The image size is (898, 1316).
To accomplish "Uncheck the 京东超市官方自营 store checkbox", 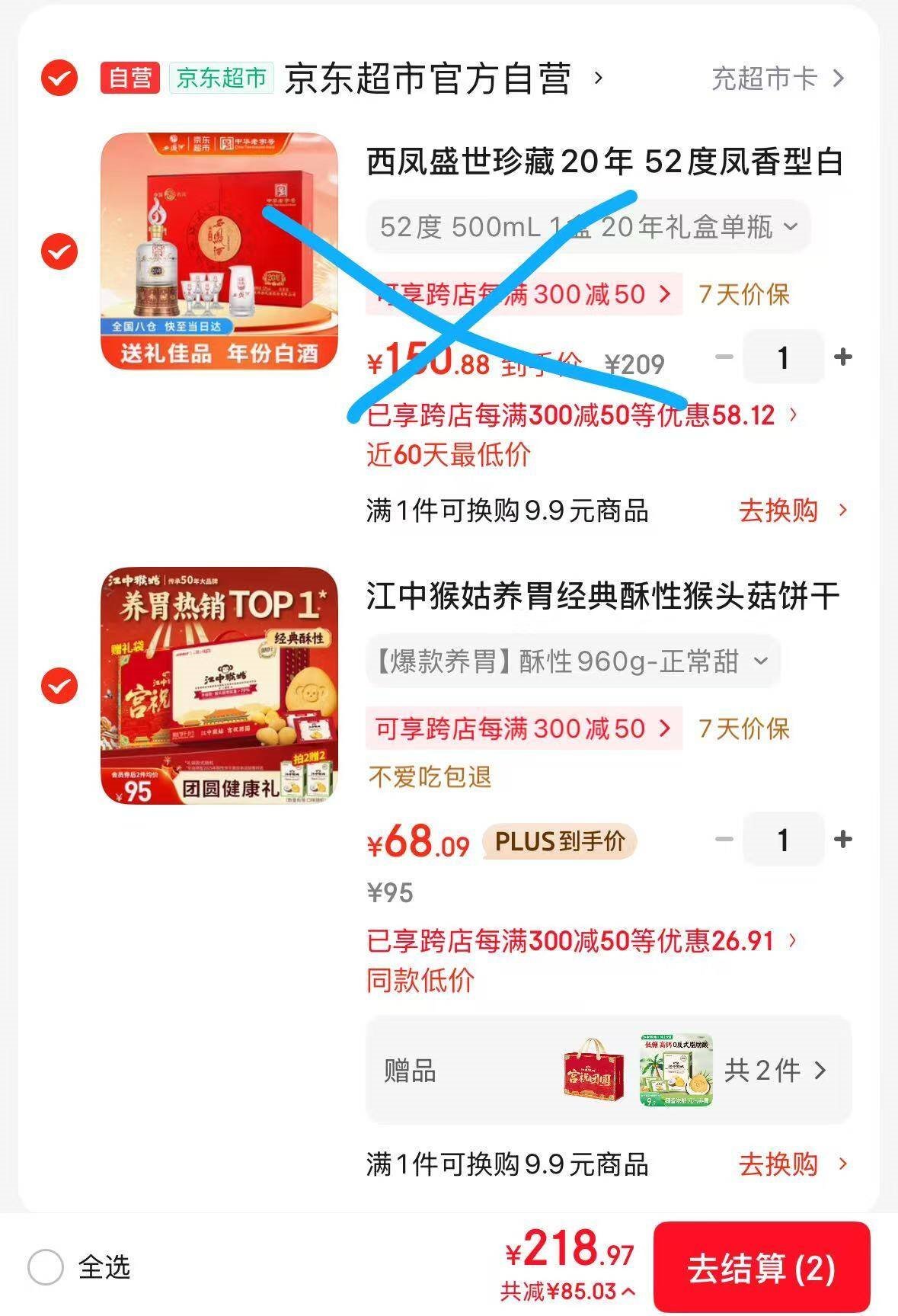I will [59, 78].
